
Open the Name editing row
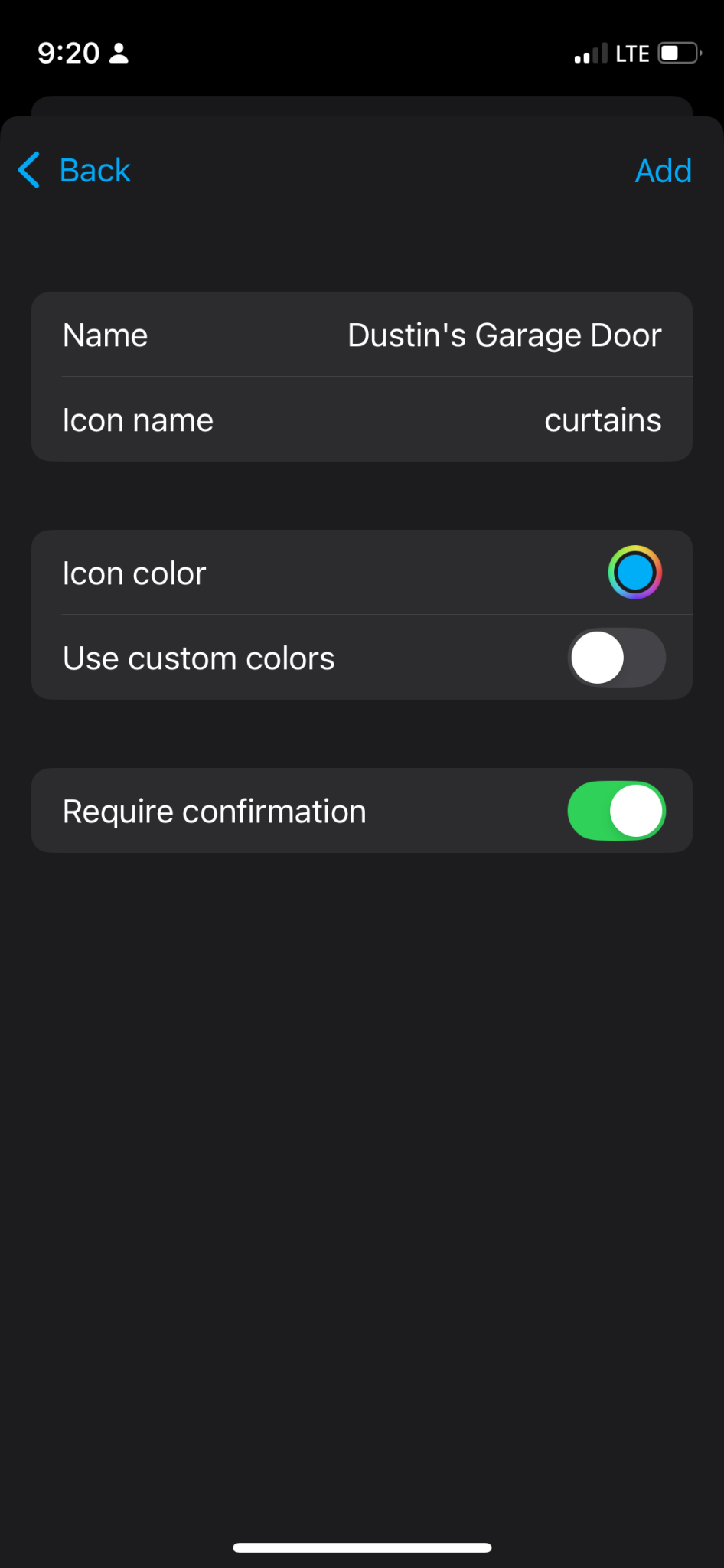pos(362,335)
